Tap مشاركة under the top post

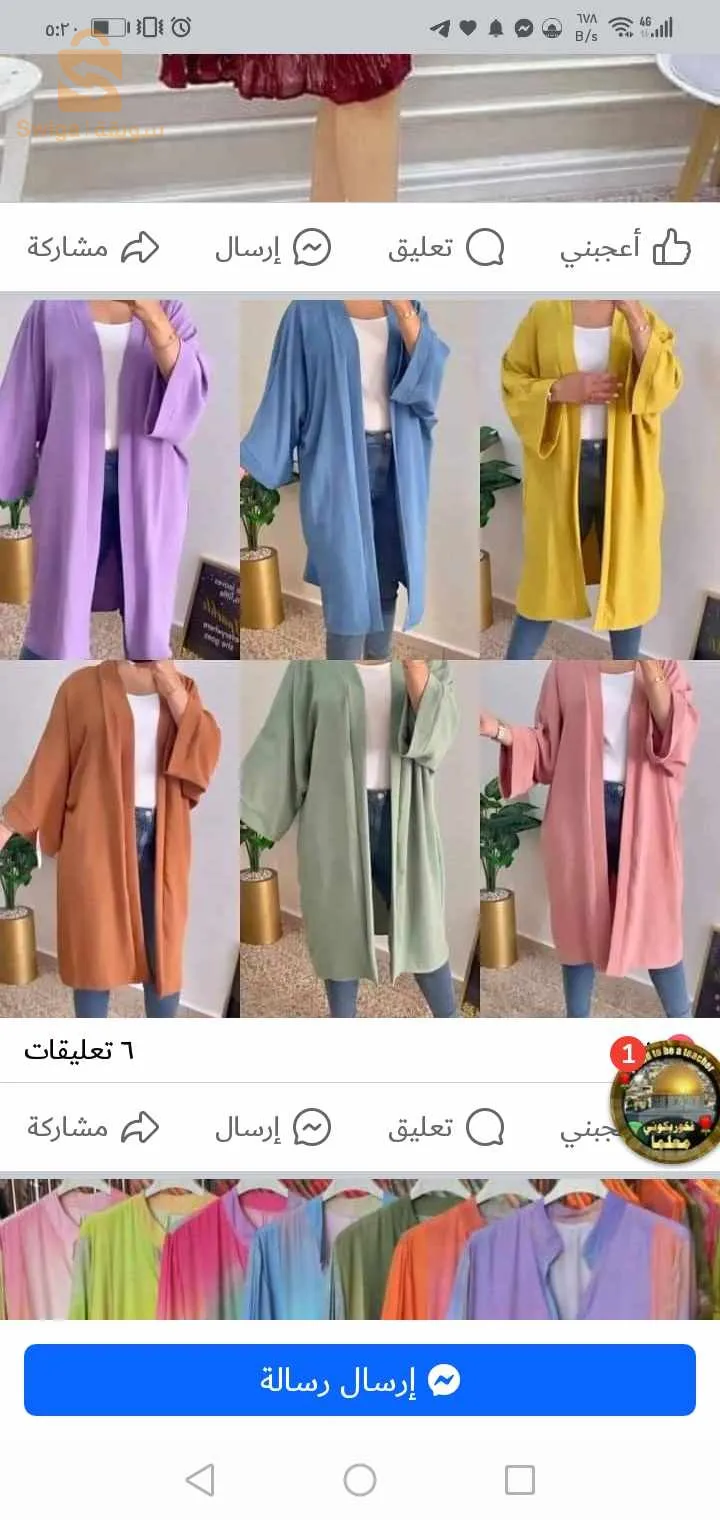[x=93, y=248]
